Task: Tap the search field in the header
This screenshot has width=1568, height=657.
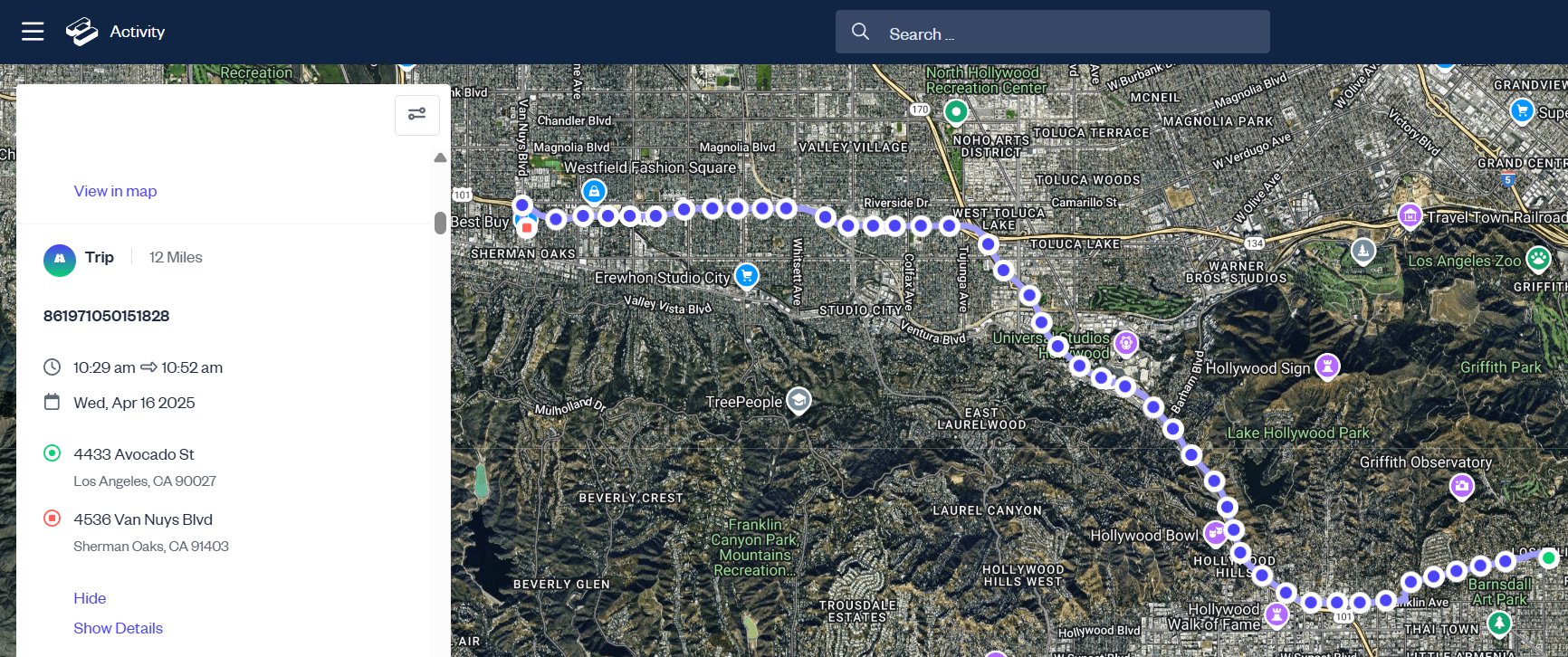Action: [x=1052, y=33]
